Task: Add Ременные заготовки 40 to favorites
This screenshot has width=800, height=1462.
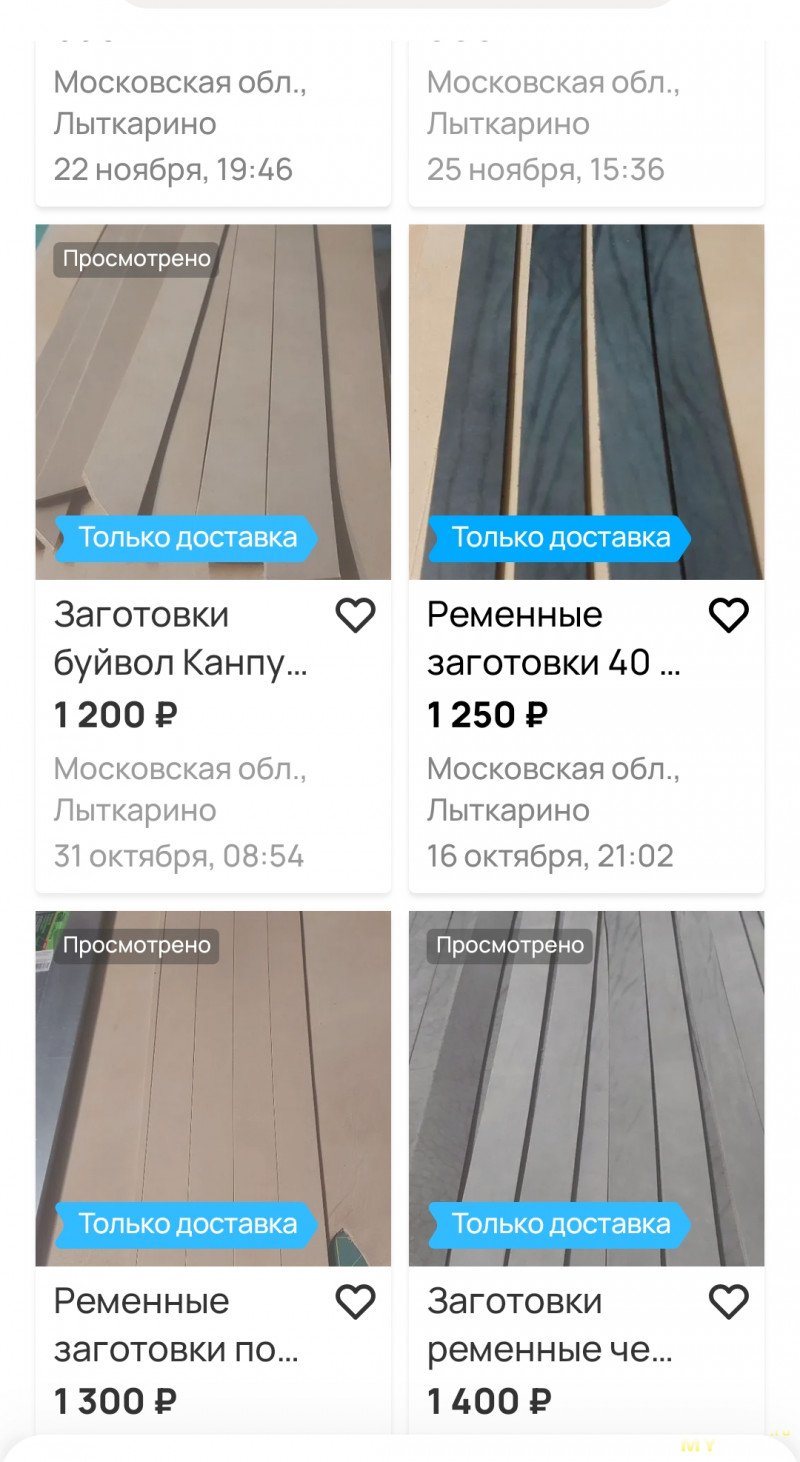Action: 728,615
